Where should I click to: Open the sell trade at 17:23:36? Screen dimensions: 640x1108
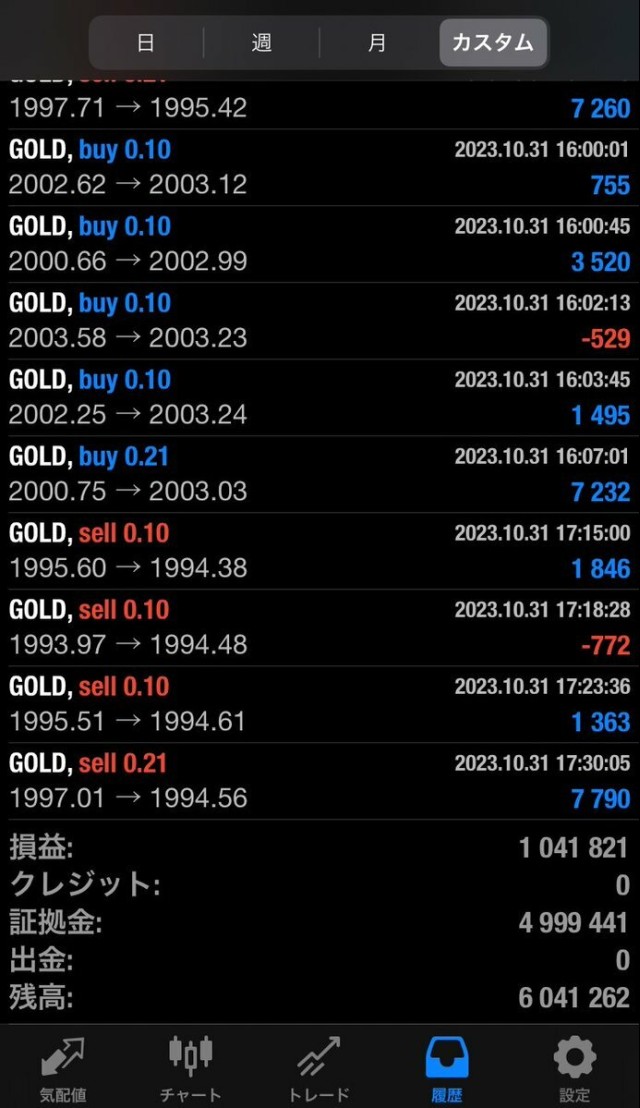(320, 705)
